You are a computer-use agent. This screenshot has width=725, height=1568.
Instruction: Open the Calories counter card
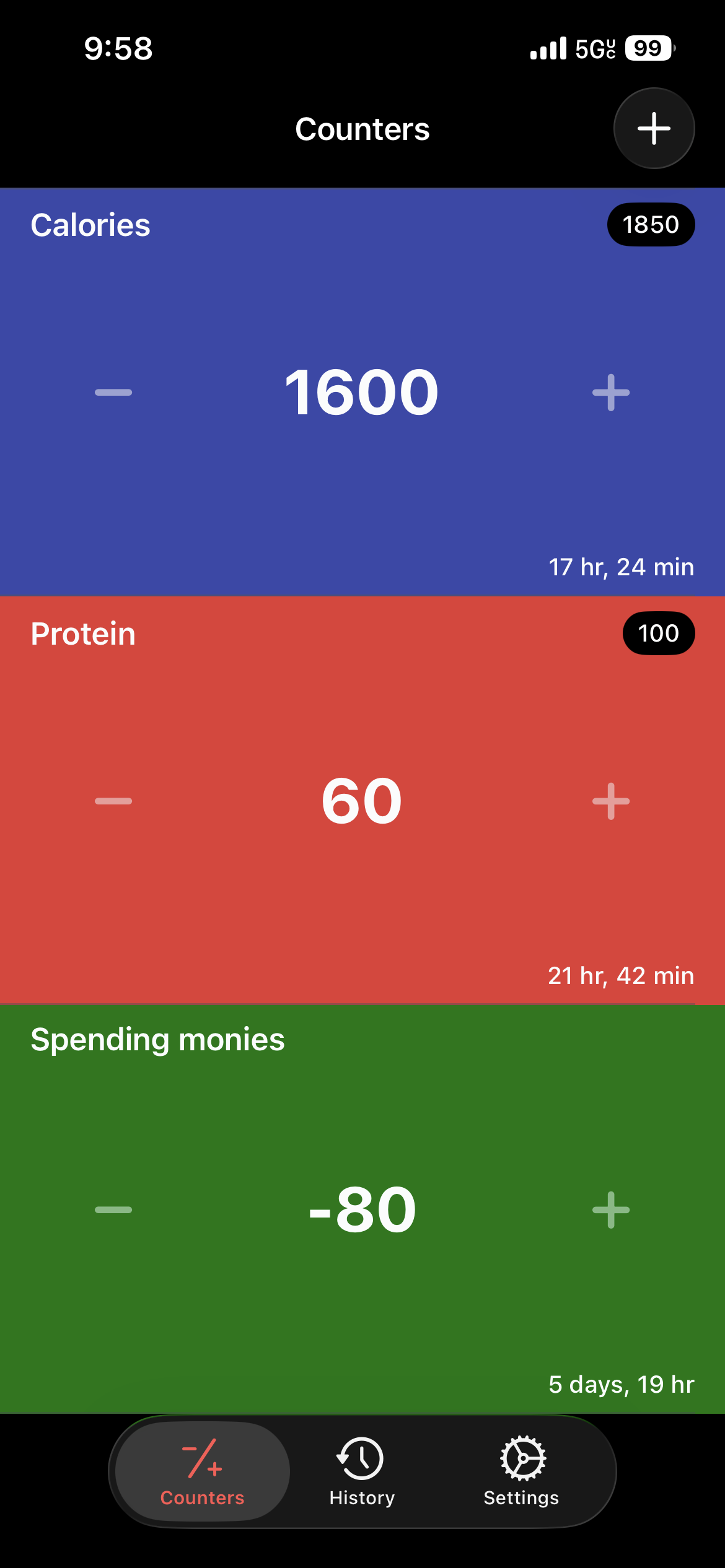click(90, 225)
